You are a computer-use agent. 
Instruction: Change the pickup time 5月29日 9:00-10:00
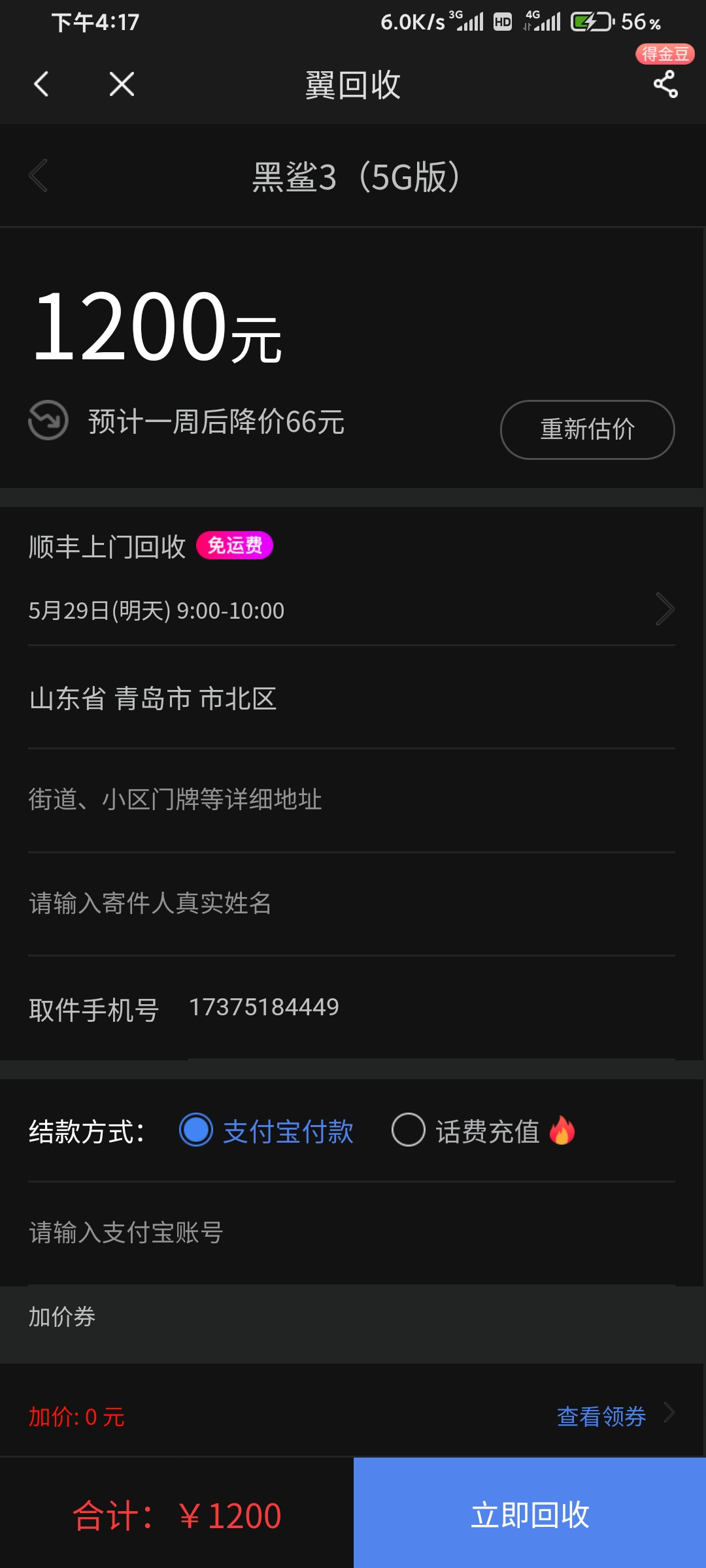351,610
